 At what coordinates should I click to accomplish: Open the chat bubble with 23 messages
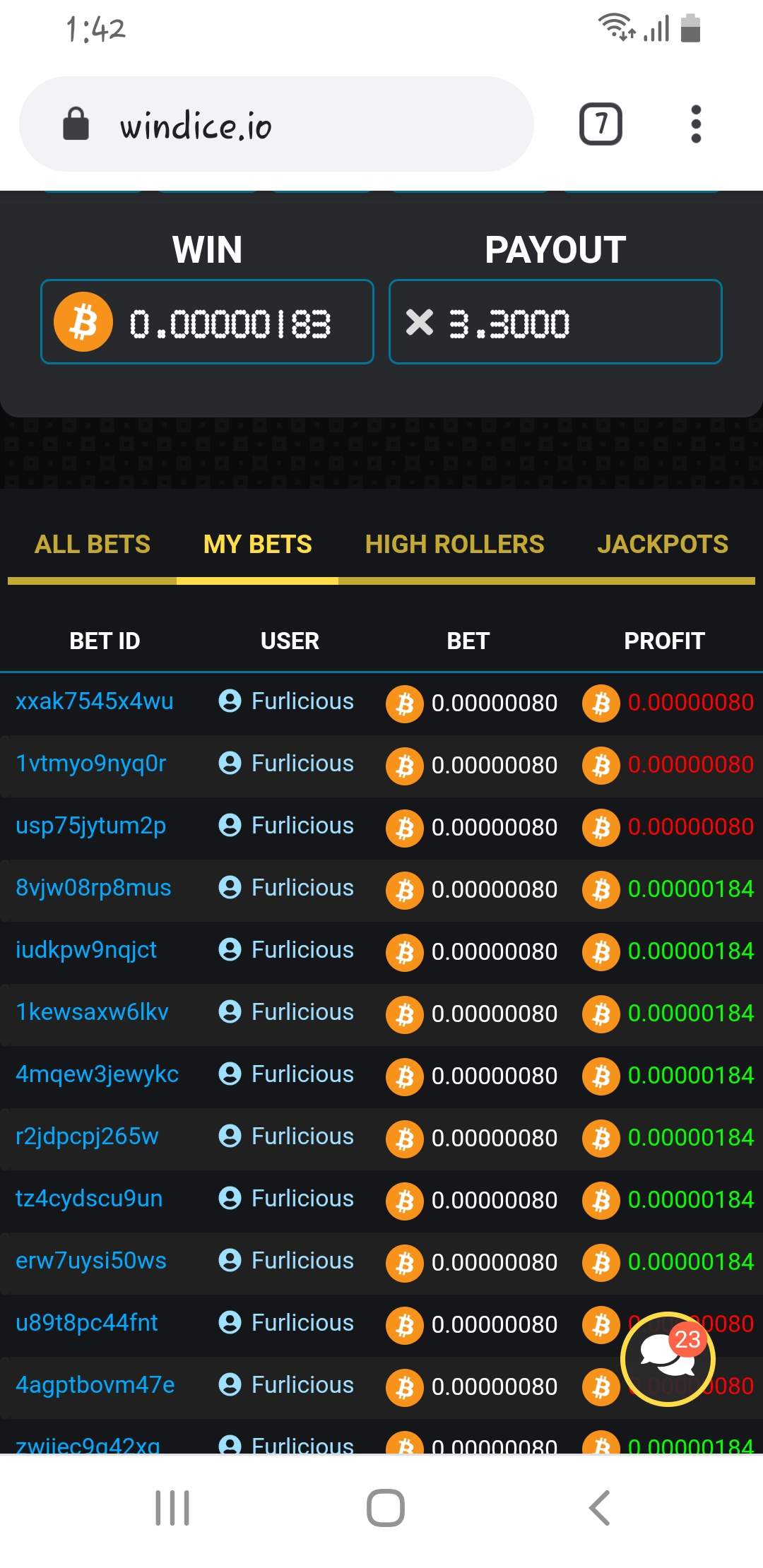pyautogui.click(x=668, y=1358)
